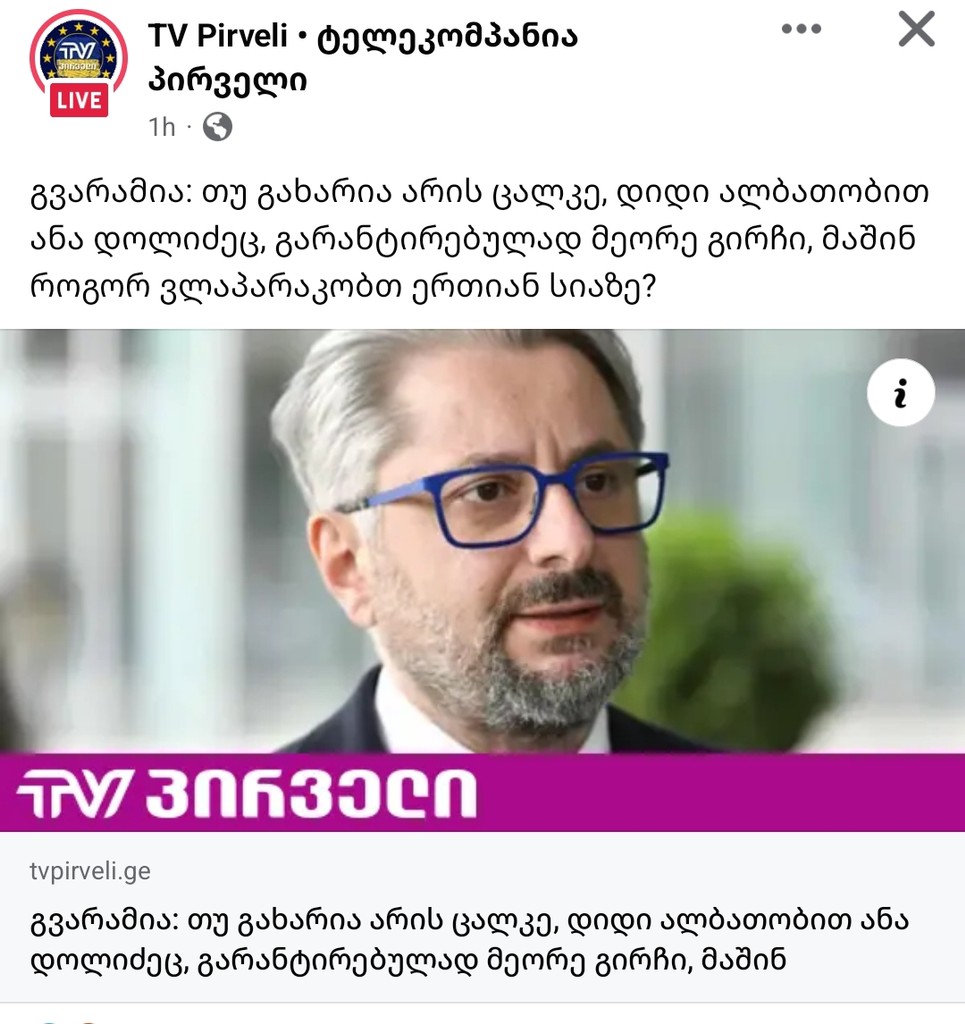This screenshot has width=965, height=1024.
Task: Tap the info icon on the article image
Action: click(900, 393)
